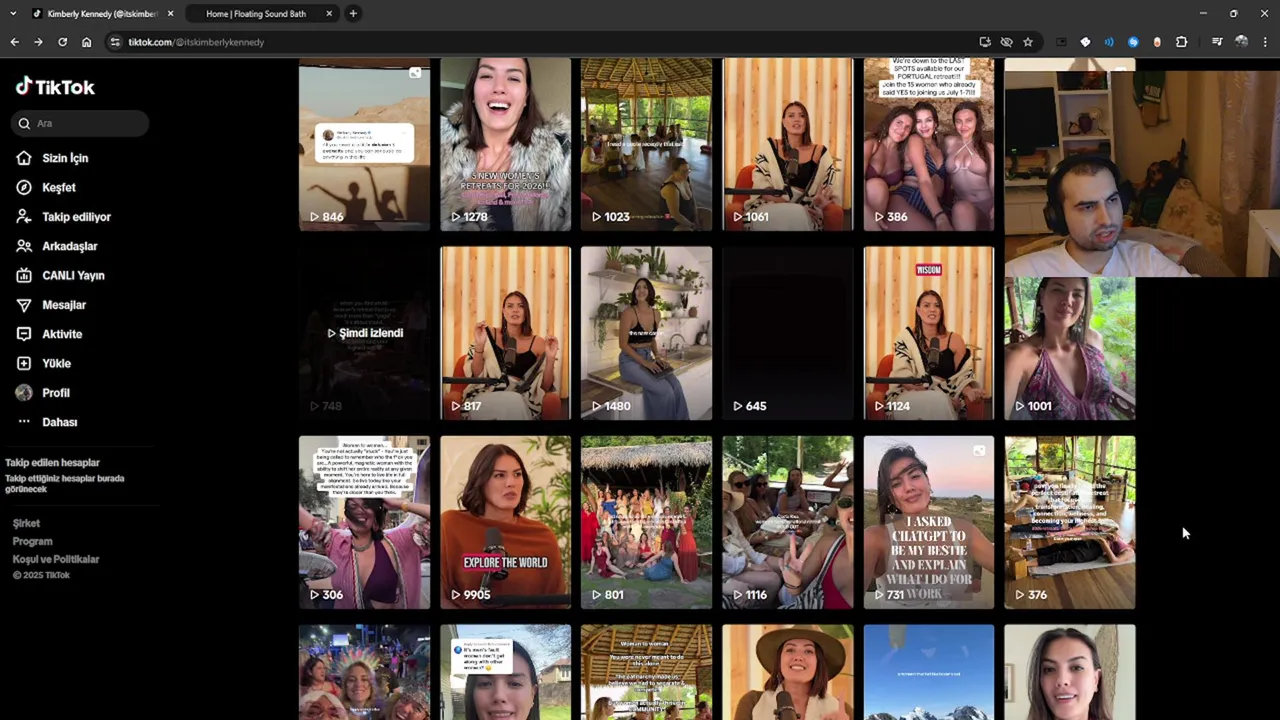Viewport: 1280px width, 720px height.
Task: Open Takip ediliyor feed
Action: [75, 217]
